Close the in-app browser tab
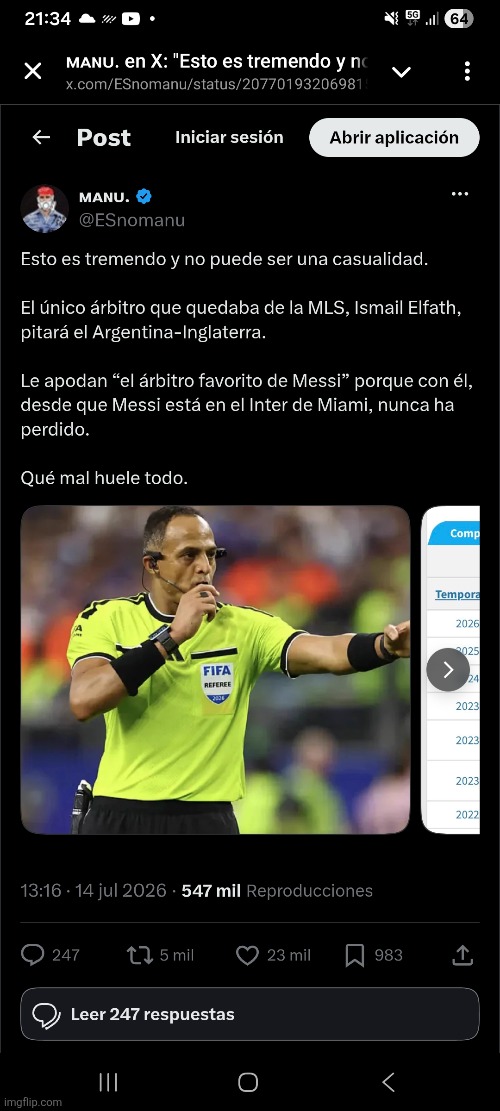500x1111 pixels. pos(33,72)
